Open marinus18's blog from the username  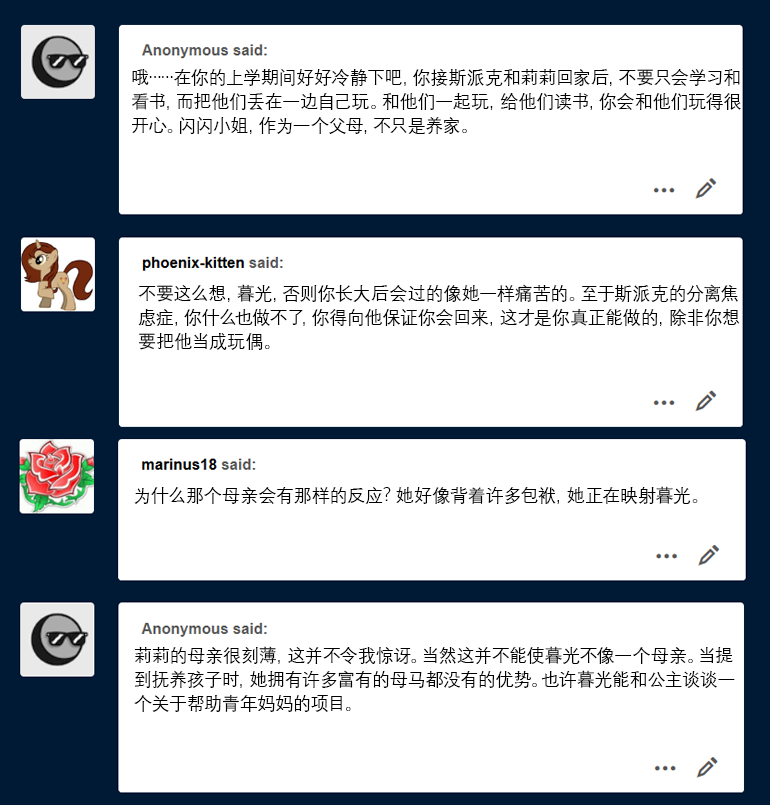coord(179,465)
